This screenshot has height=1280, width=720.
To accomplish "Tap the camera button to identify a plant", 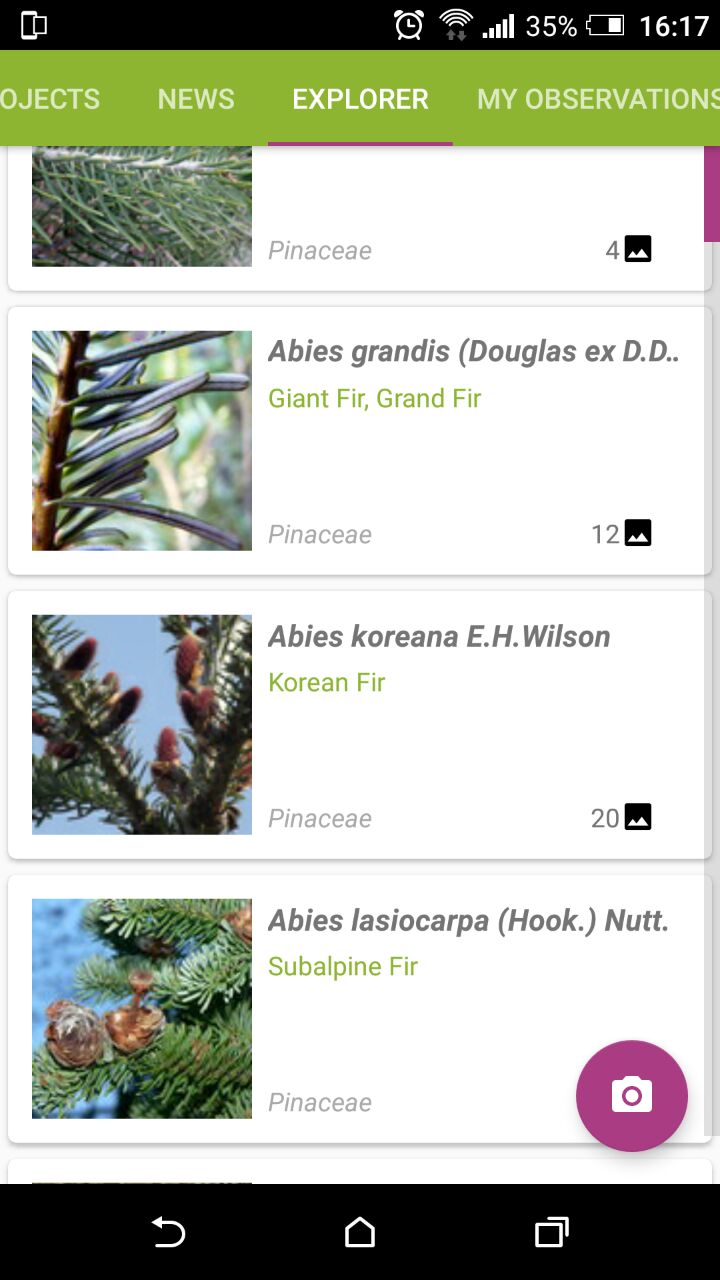I will 631,1095.
